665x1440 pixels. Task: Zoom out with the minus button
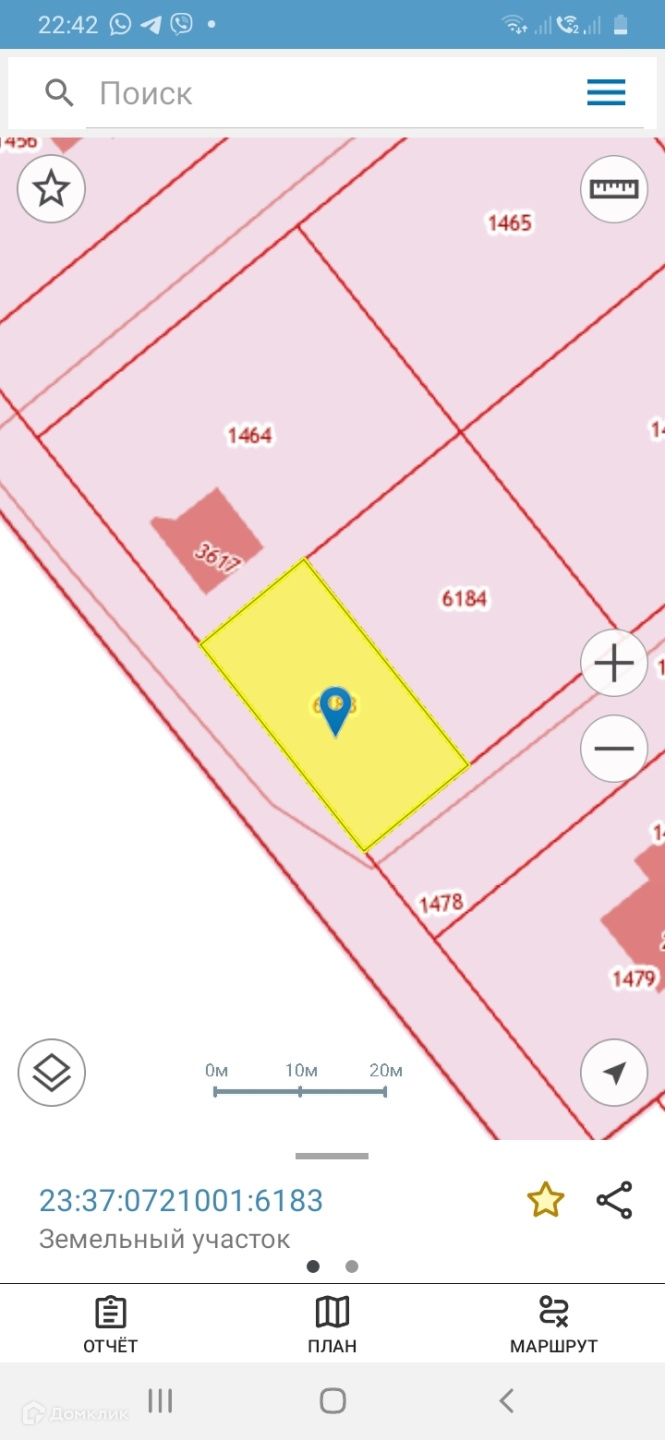[614, 748]
